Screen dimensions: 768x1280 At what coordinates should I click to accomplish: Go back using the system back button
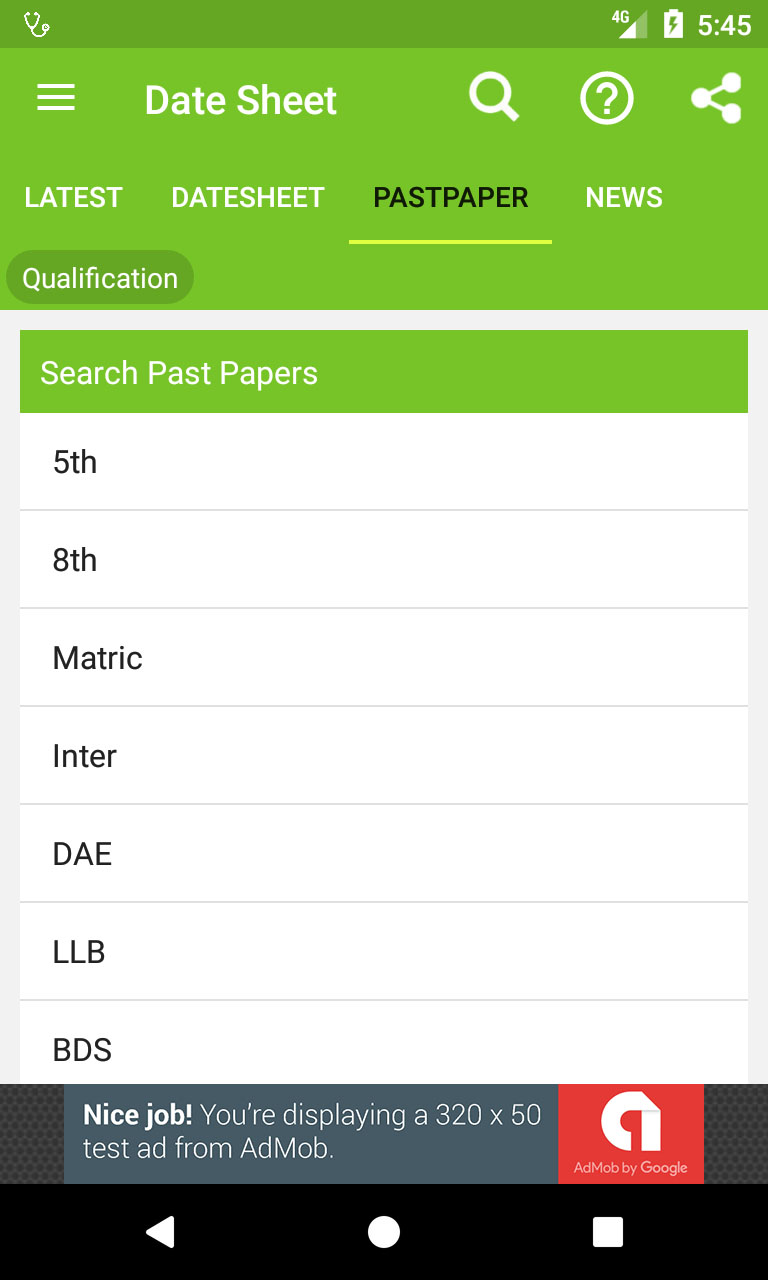[160, 1232]
